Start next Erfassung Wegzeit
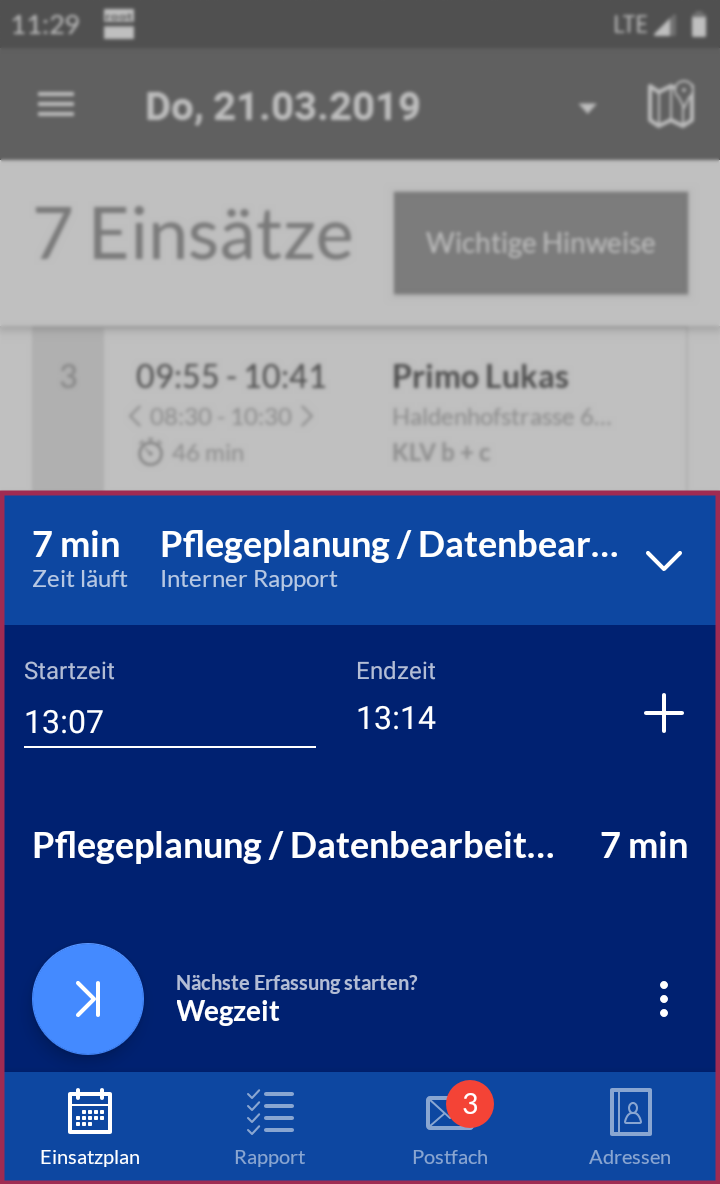 point(88,999)
